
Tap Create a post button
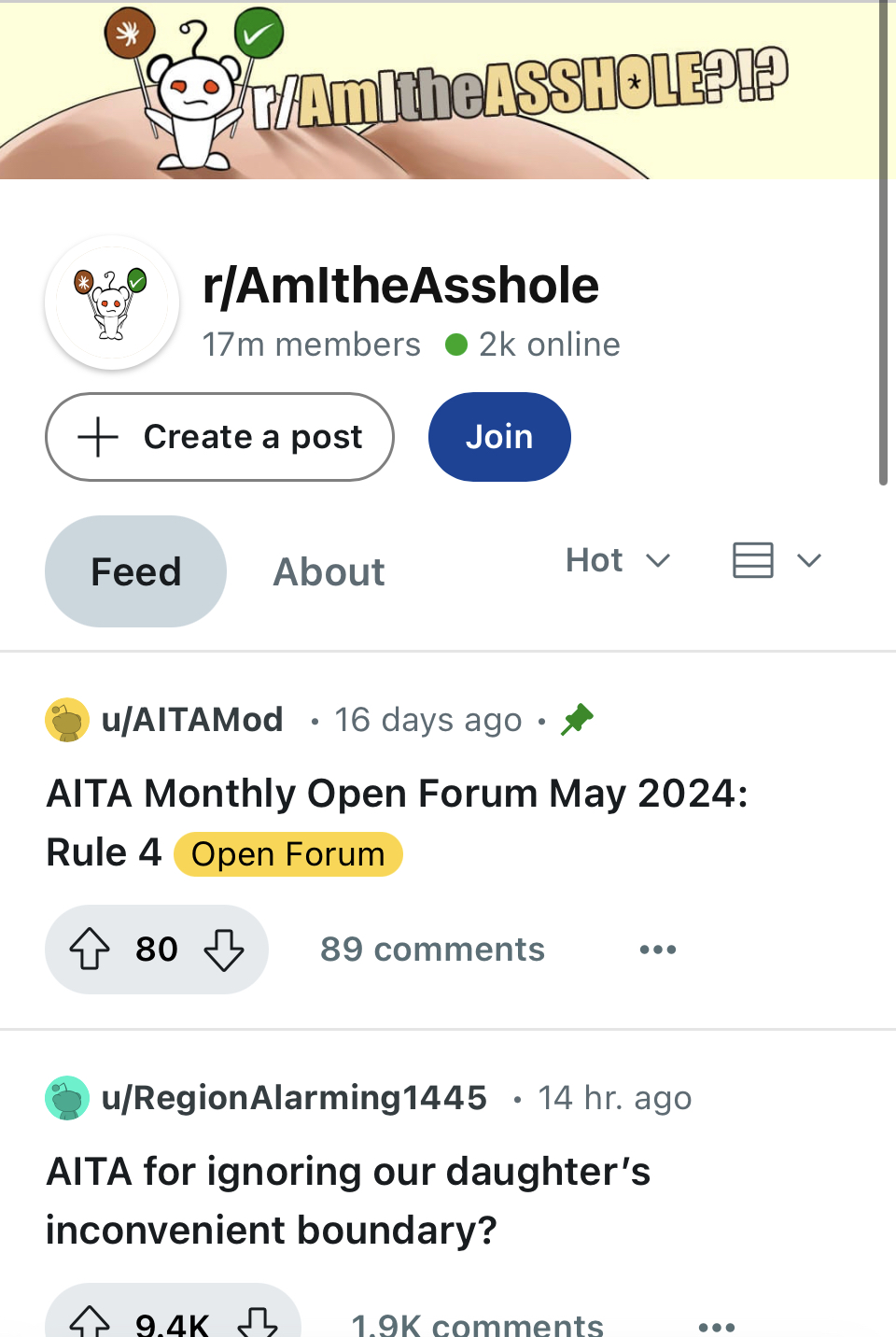pos(219,437)
